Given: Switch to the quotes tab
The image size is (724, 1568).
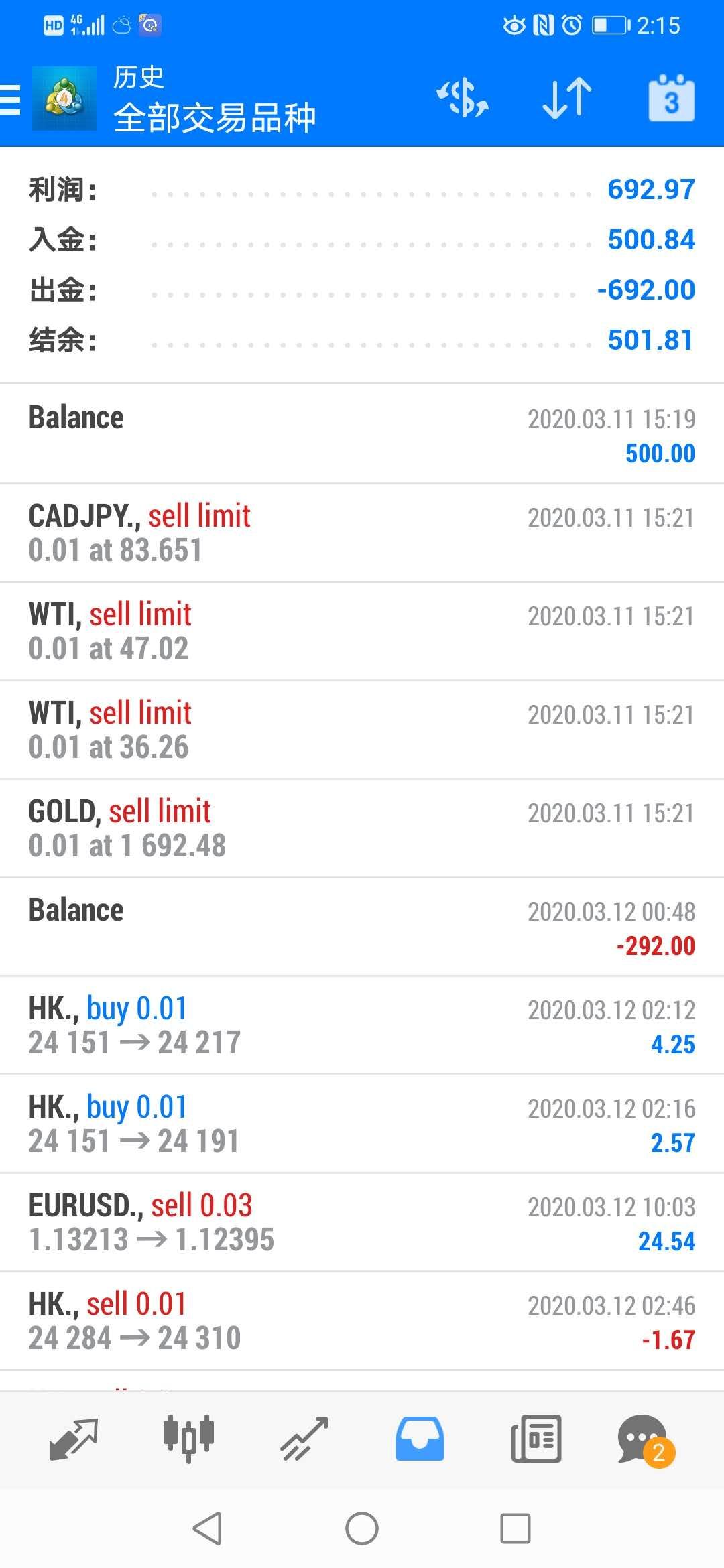Looking at the screenshot, I should [x=74, y=1439].
